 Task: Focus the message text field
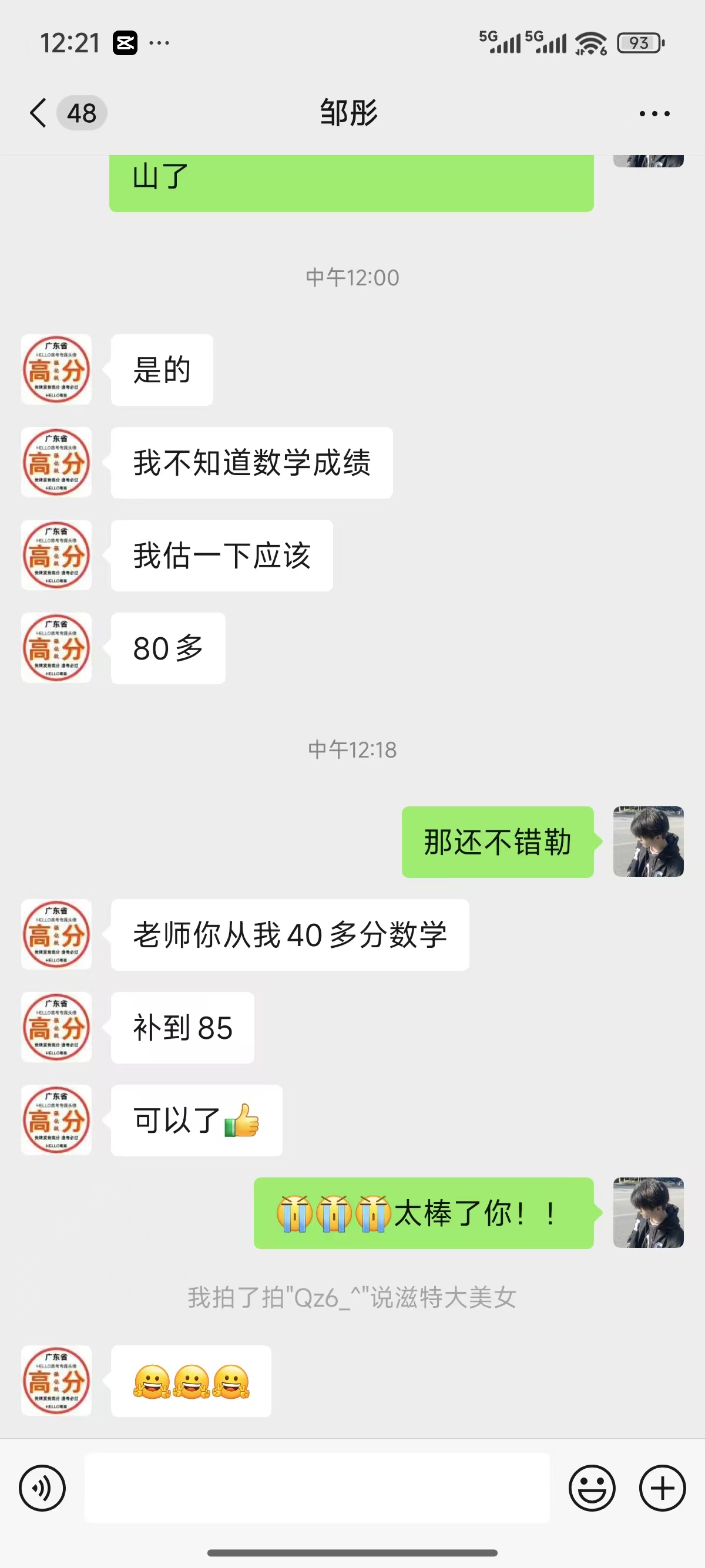[x=317, y=1488]
